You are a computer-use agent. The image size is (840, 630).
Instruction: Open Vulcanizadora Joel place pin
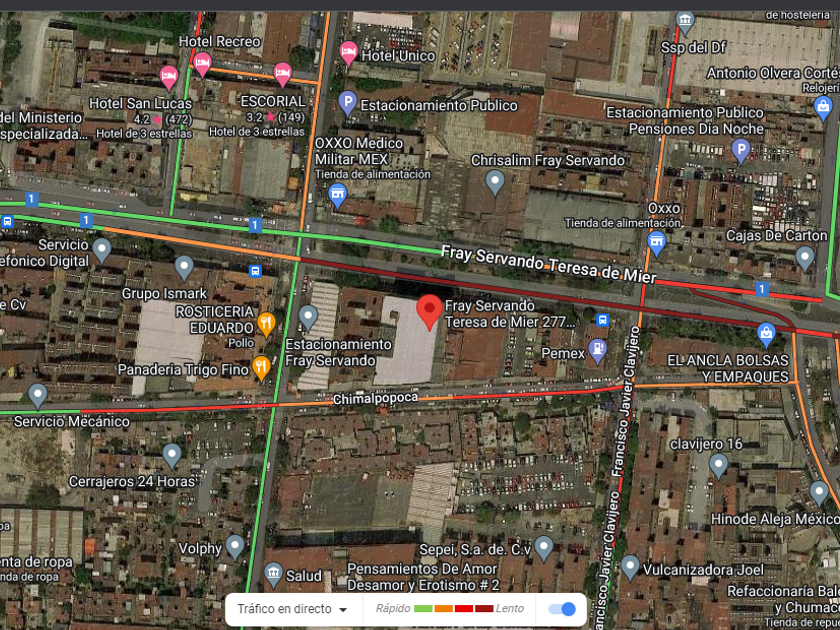[x=630, y=567]
